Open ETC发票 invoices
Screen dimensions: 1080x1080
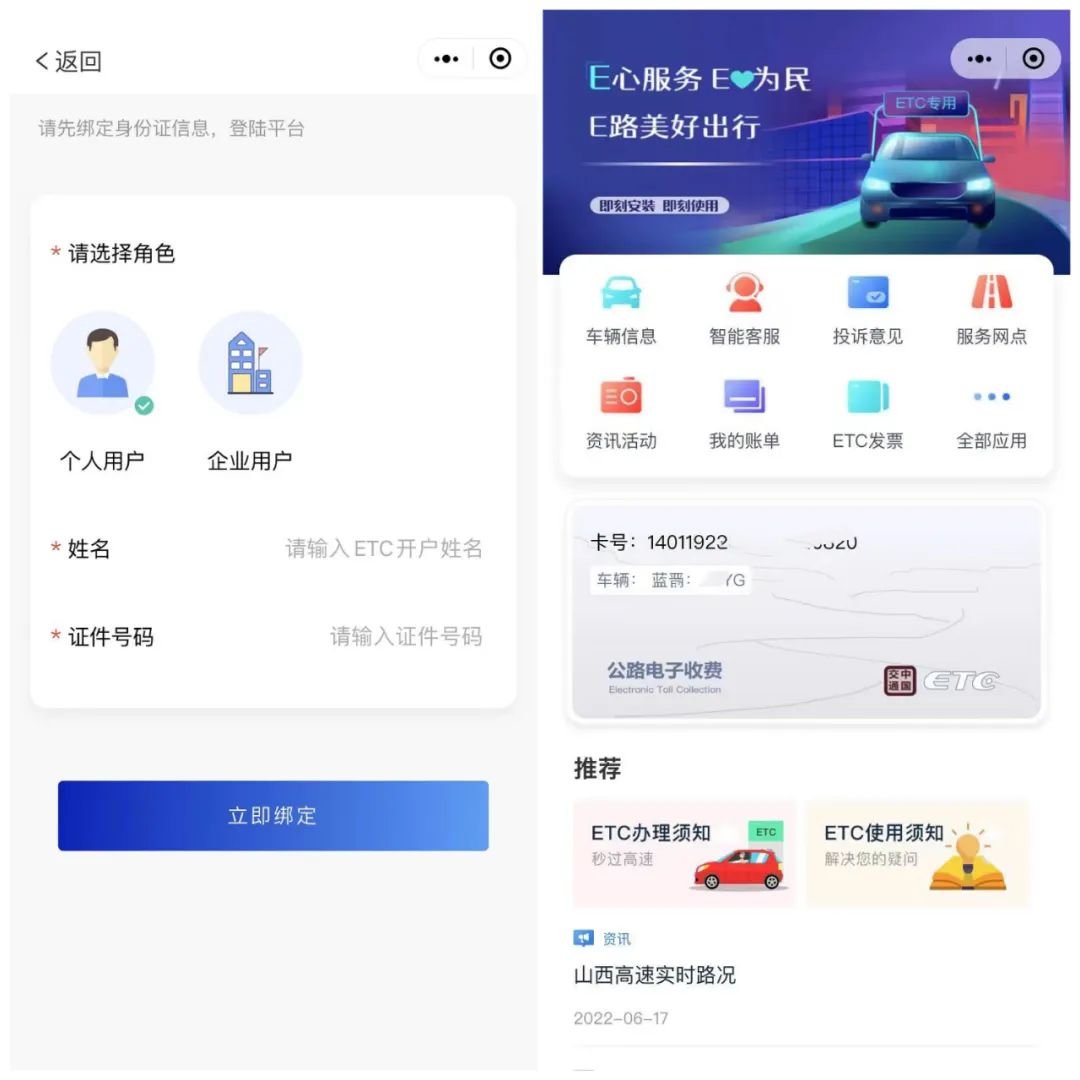pyautogui.click(x=867, y=414)
